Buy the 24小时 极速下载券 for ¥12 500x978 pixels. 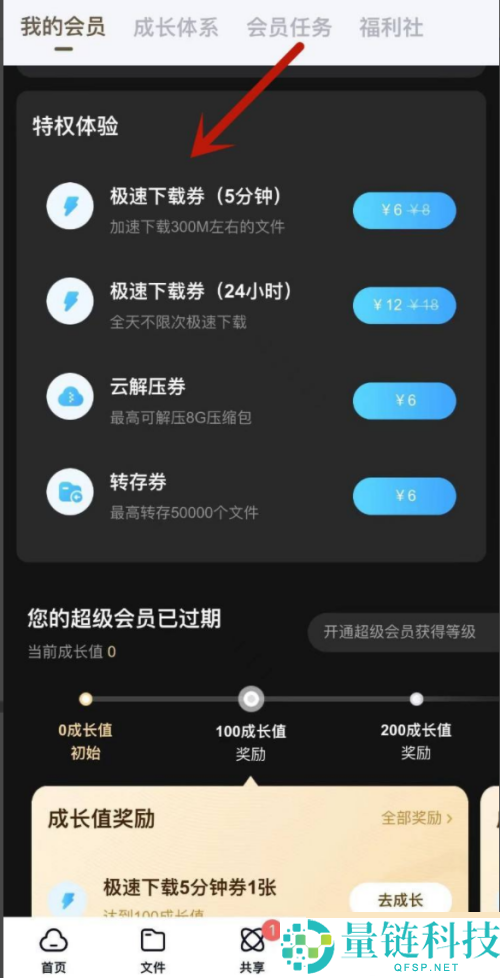point(405,305)
